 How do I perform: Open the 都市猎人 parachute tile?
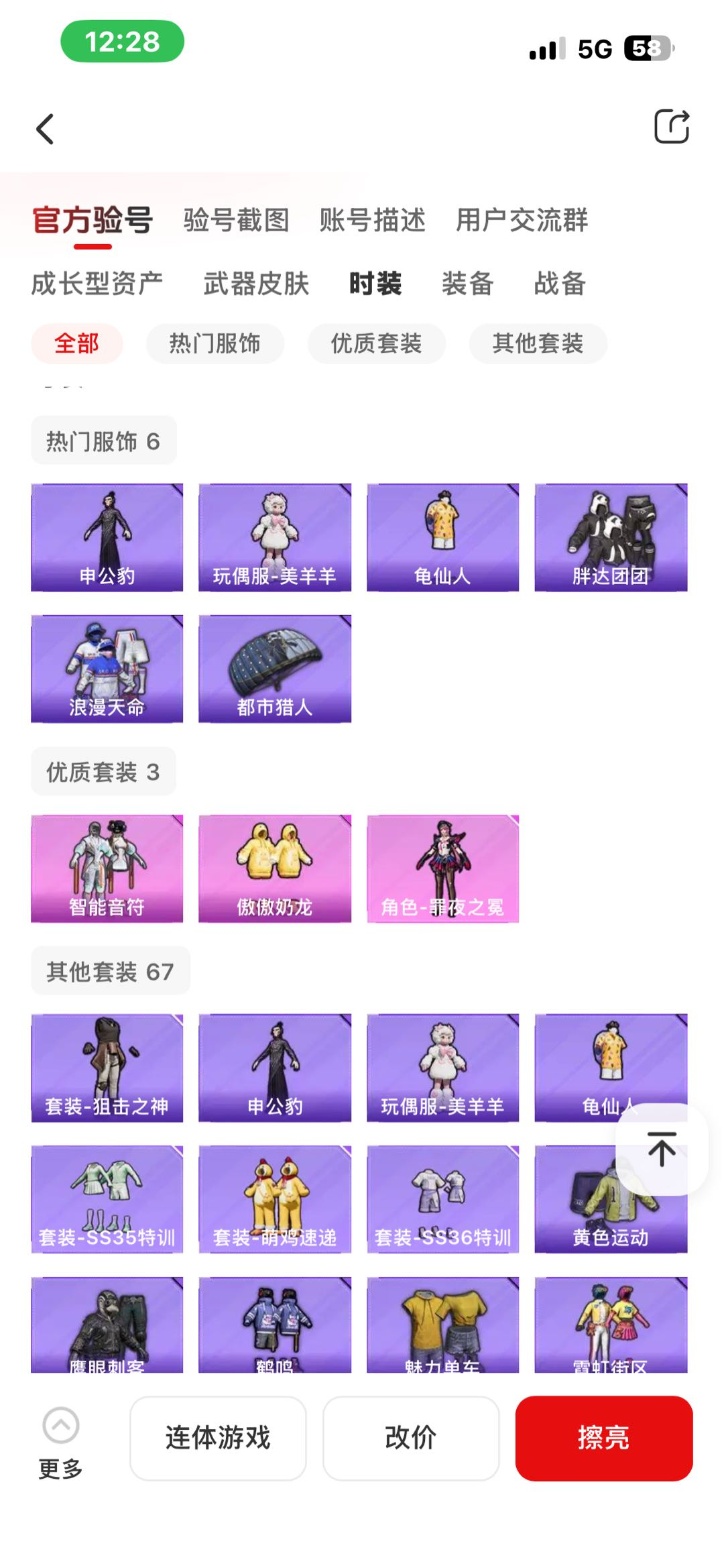[x=275, y=669]
